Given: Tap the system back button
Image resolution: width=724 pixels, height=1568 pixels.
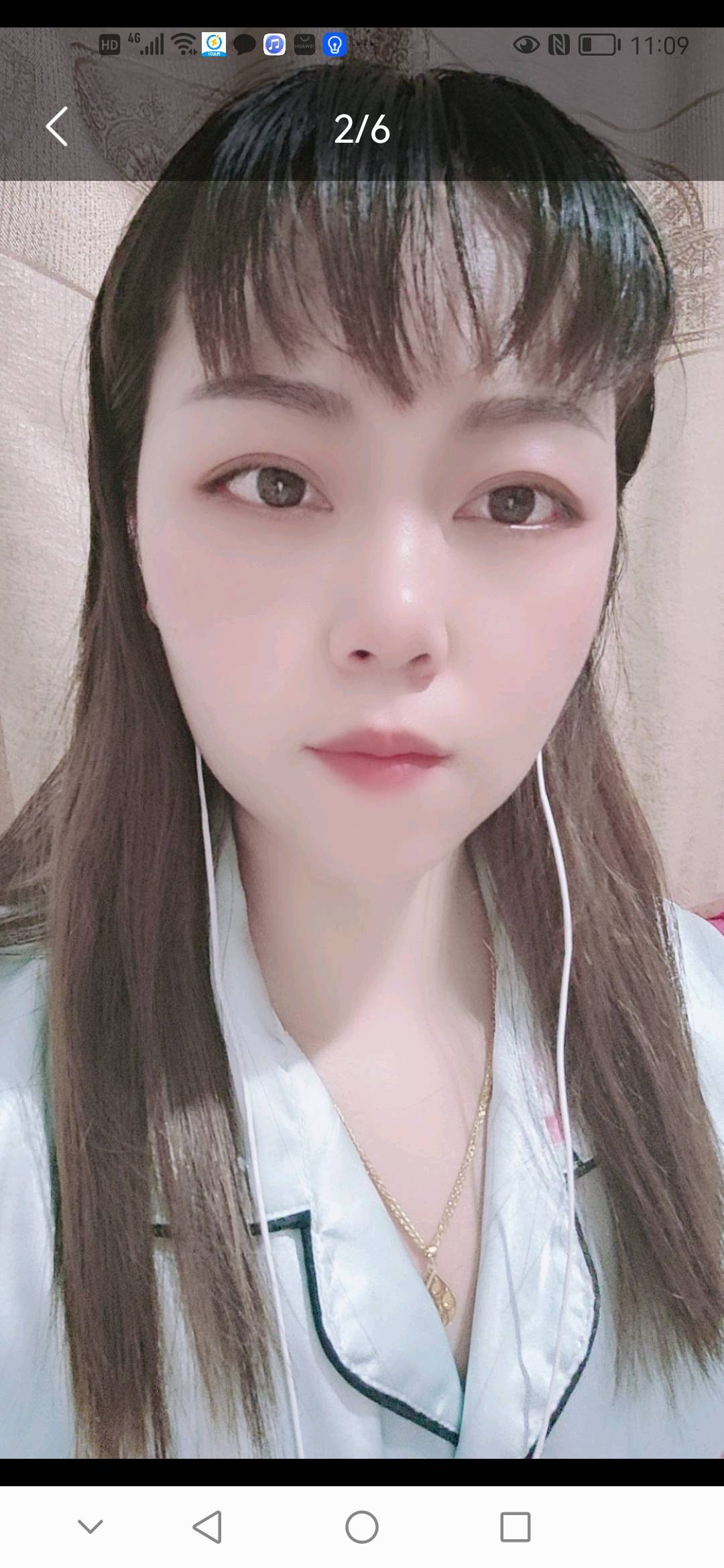Looking at the screenshot, I should (207, 1527).
